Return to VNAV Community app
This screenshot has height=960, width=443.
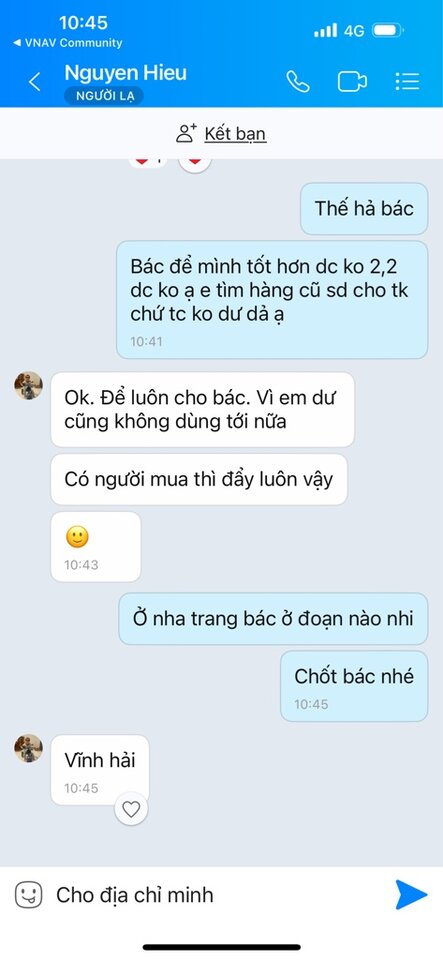67,43
